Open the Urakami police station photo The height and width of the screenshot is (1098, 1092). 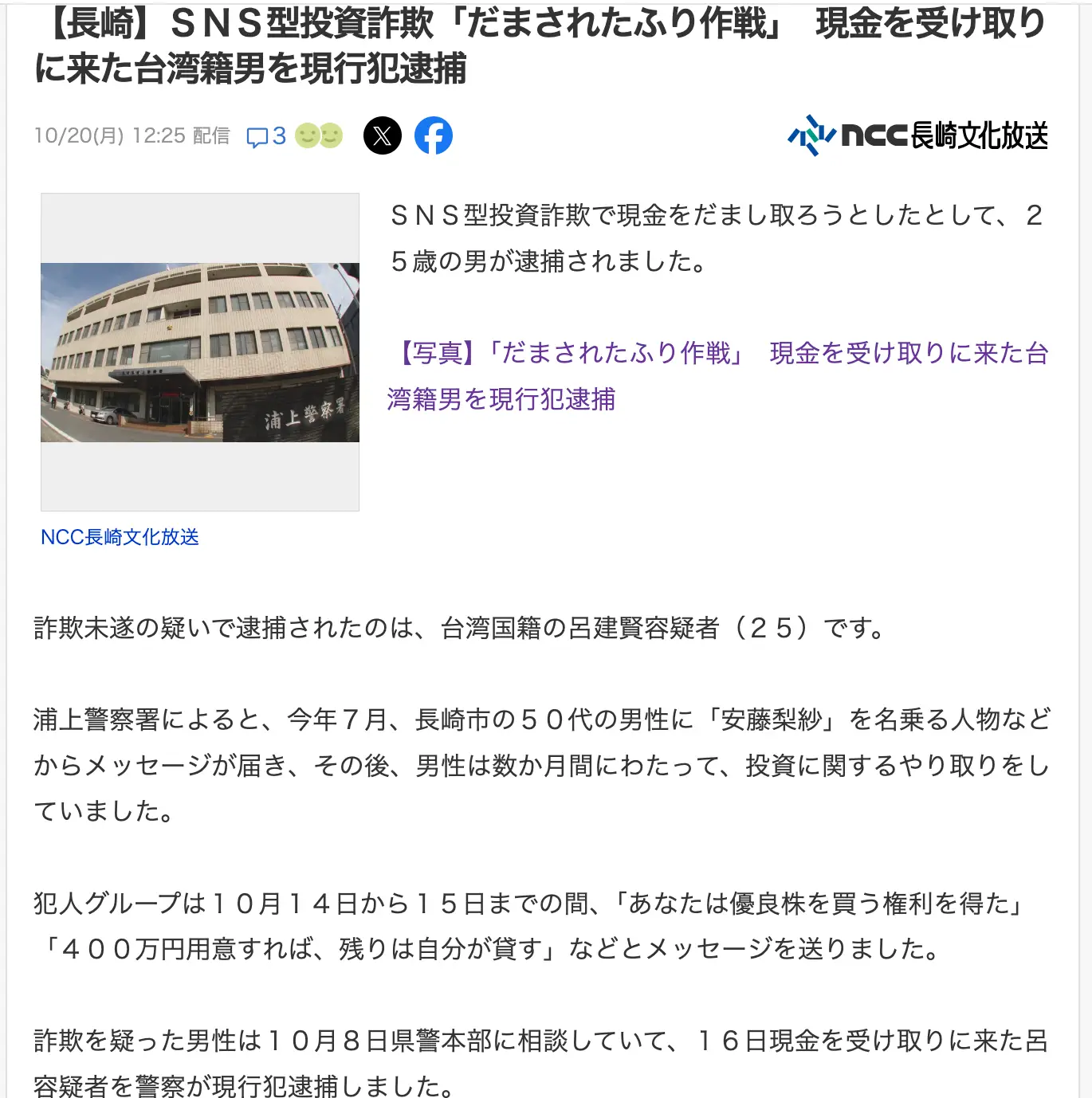pyautogui.click(x=200, y=352)
